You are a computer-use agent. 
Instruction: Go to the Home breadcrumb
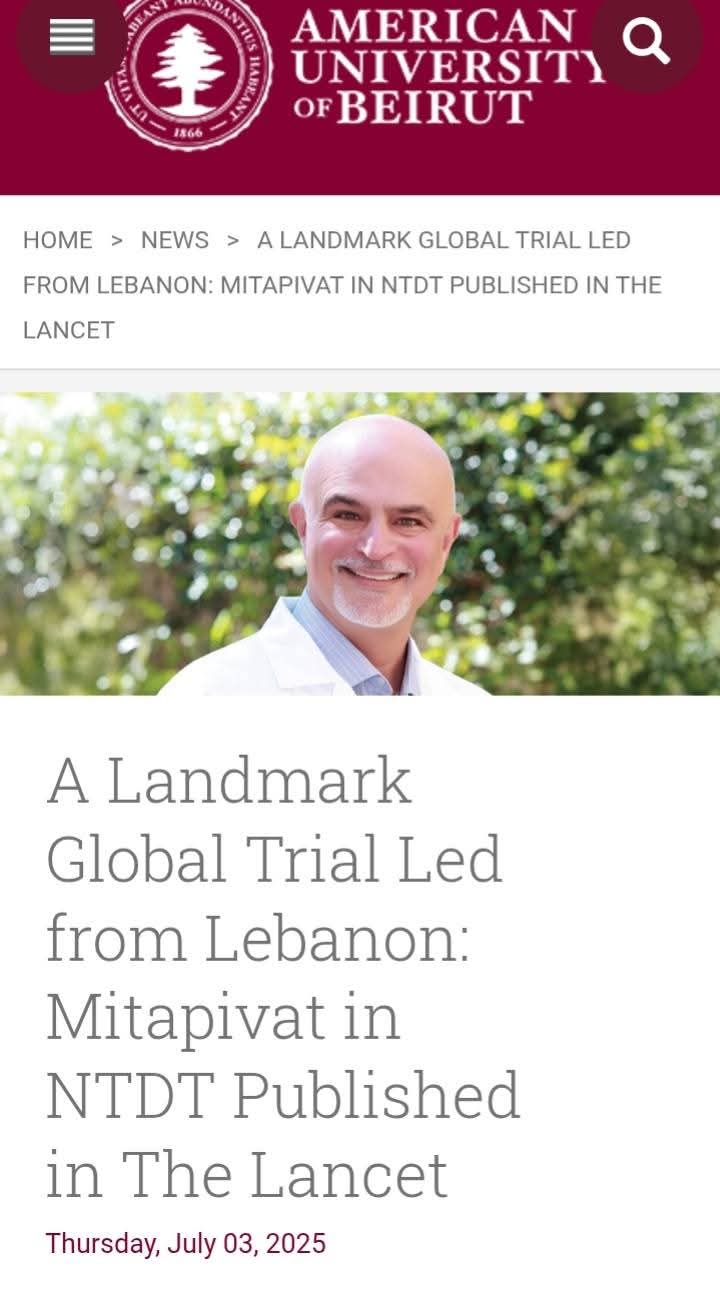(x=58, y=240)
